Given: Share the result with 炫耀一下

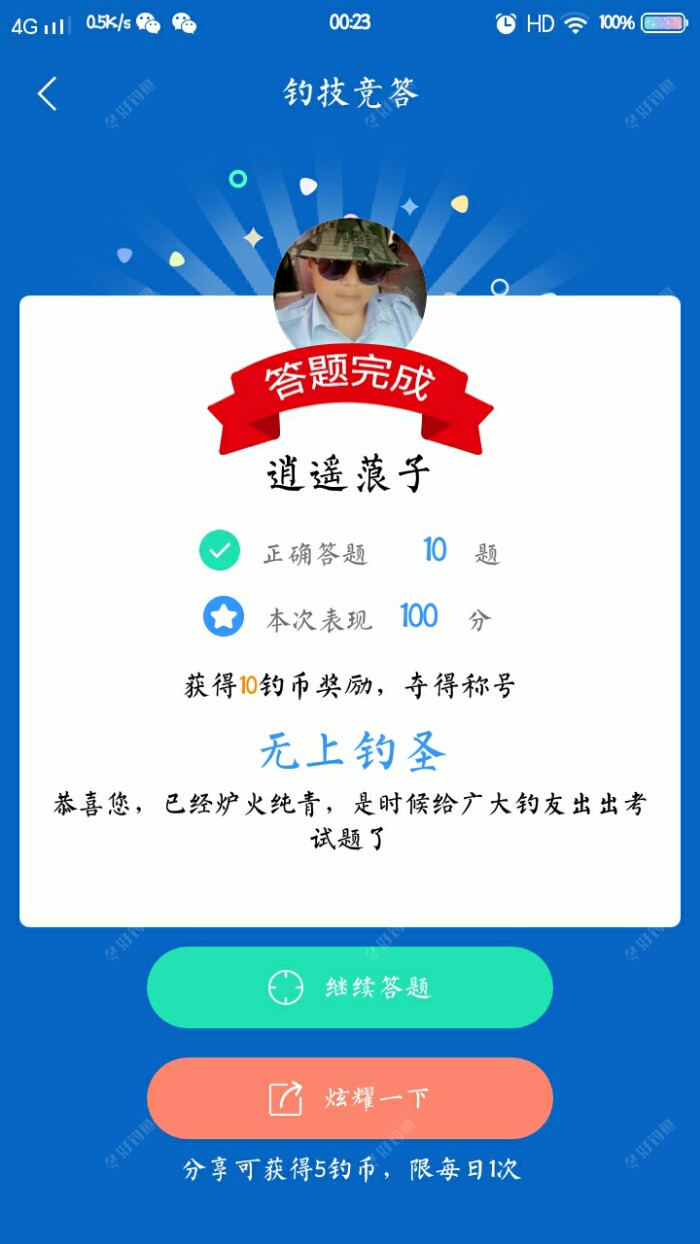Looking at the screenshot, I should (x=350, y=1098).
